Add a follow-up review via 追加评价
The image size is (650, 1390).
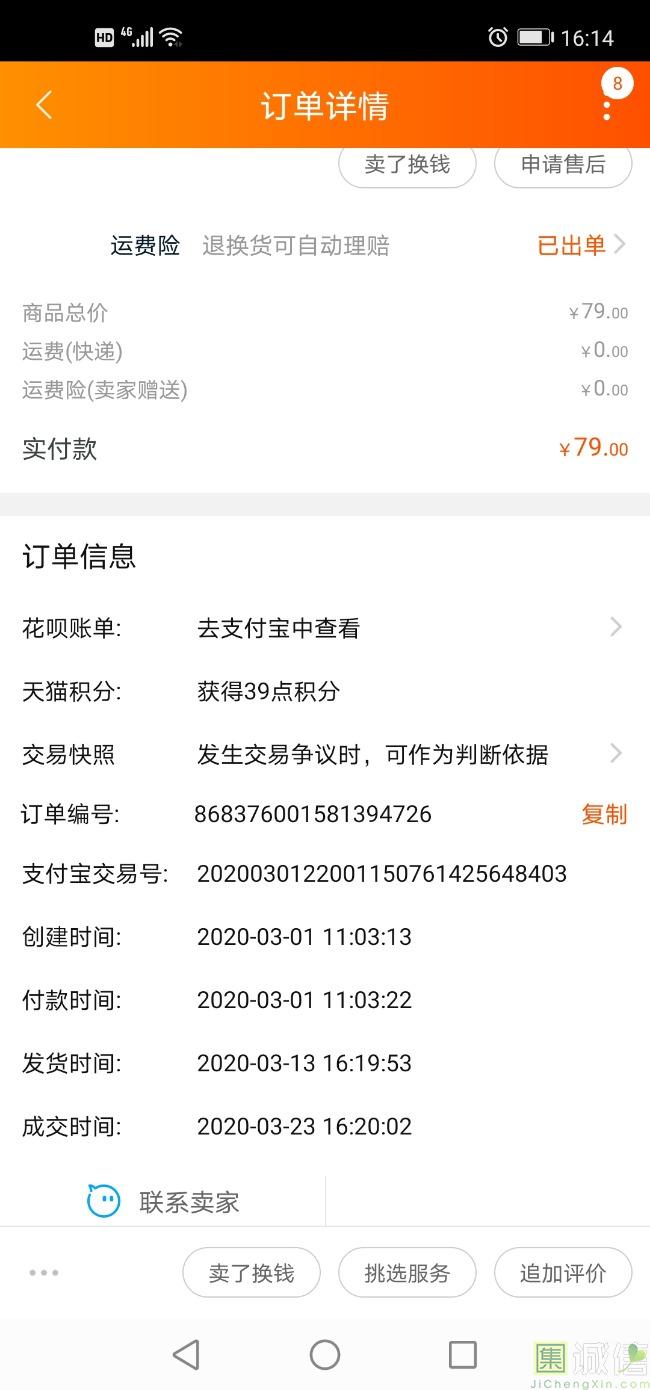tap(563, 1273)
